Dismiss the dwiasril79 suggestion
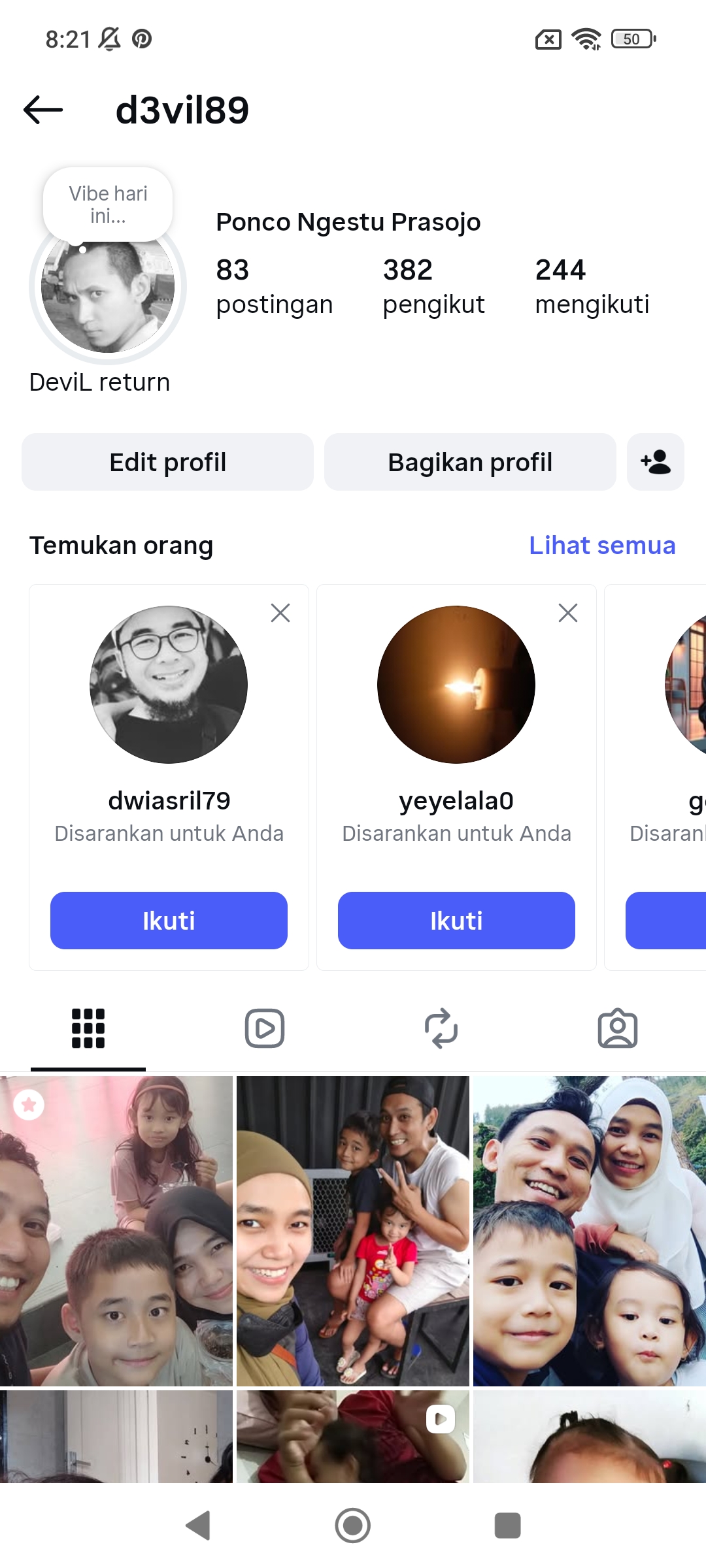This screenshot has width=706, height=1568. pos(280,613)
